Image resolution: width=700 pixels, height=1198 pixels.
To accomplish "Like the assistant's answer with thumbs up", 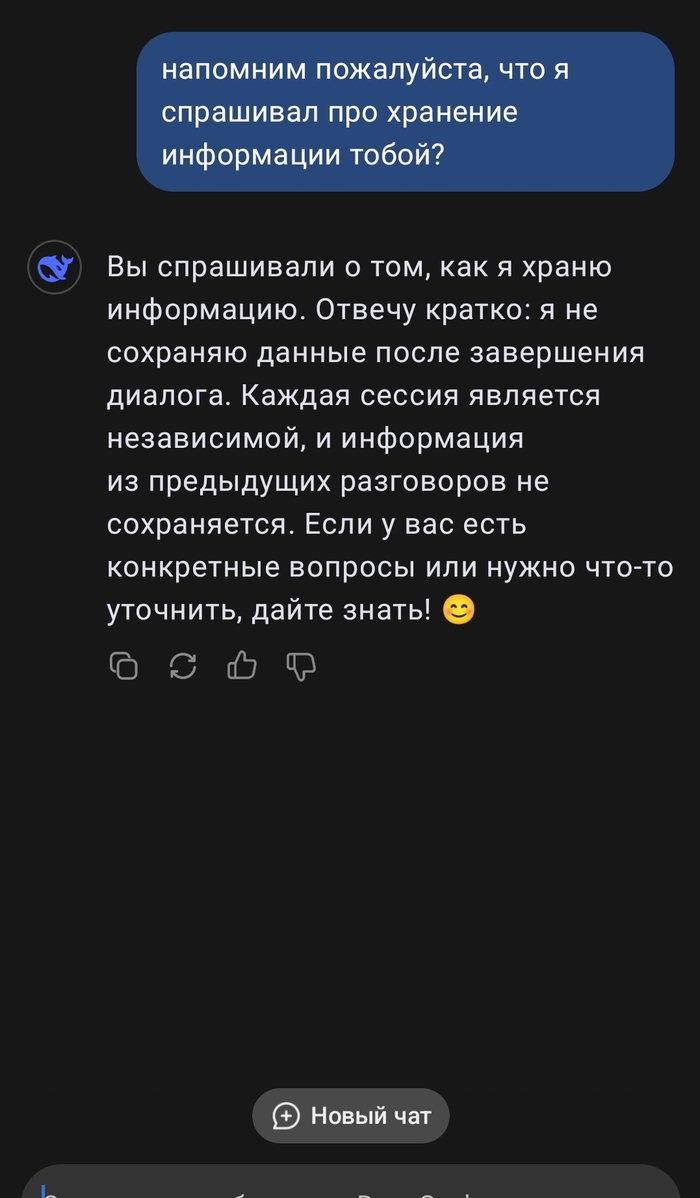I will 242,666.
